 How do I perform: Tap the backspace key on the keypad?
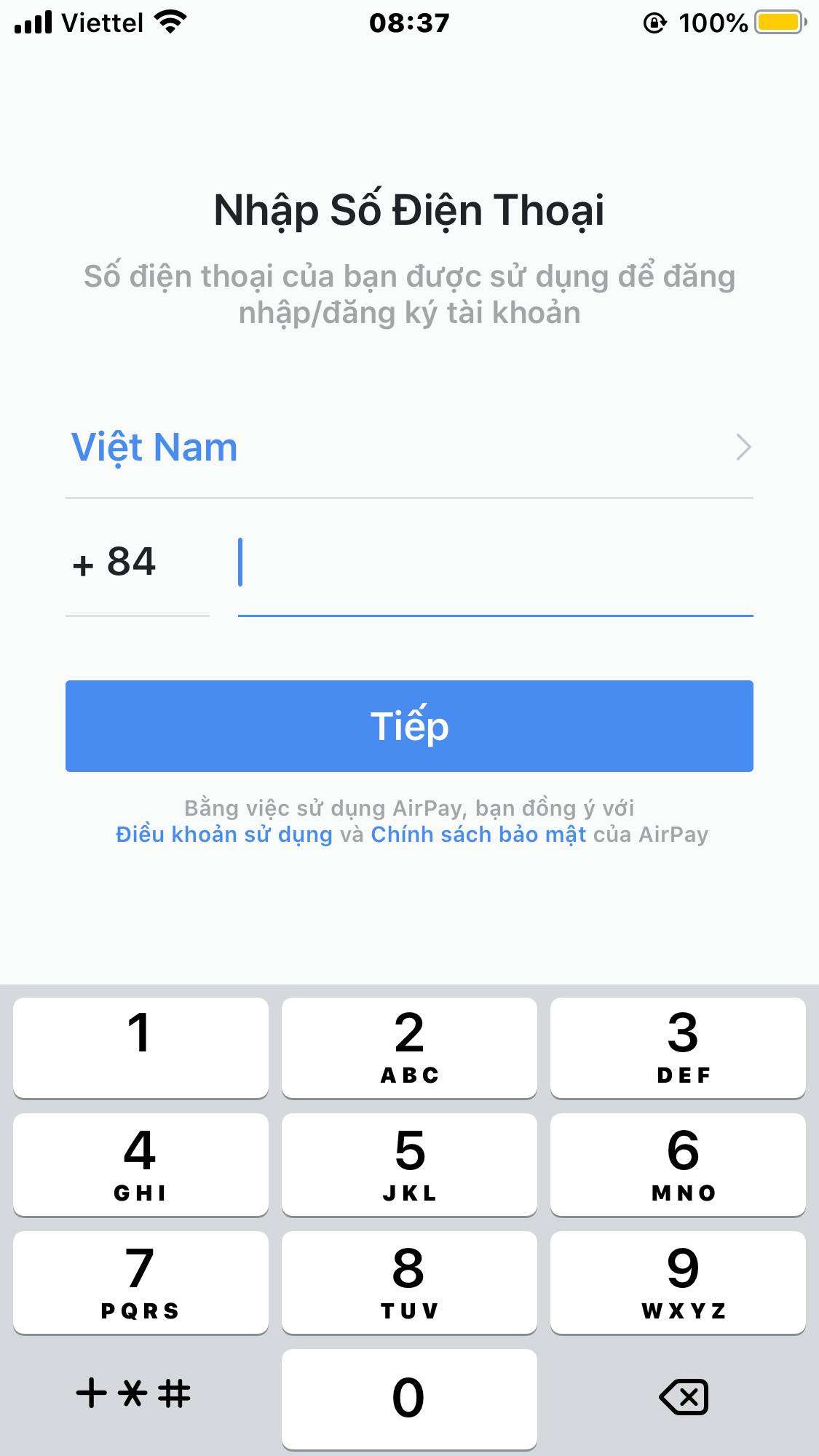[683, 1396]
